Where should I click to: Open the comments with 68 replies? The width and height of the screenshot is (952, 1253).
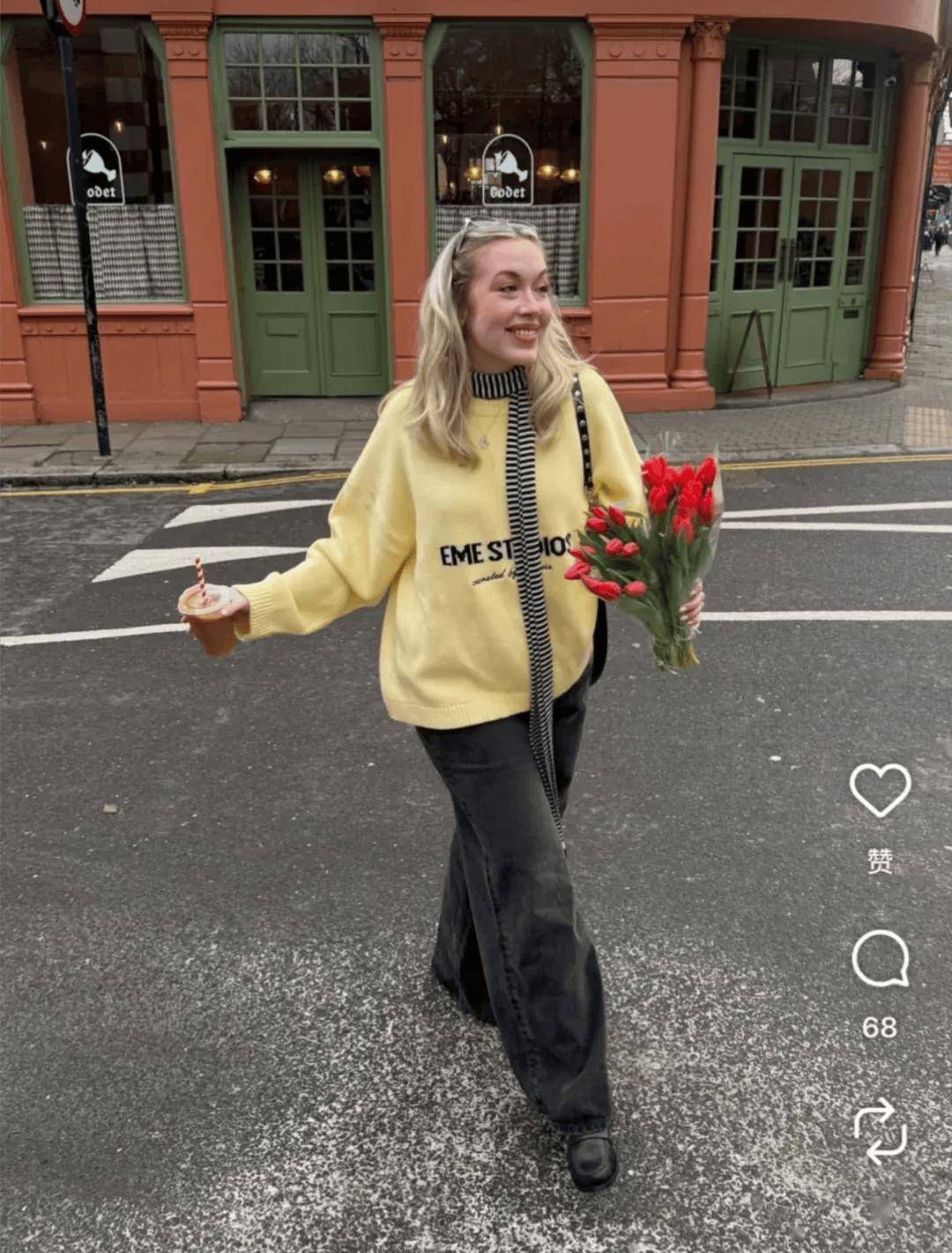click(880, 958)
